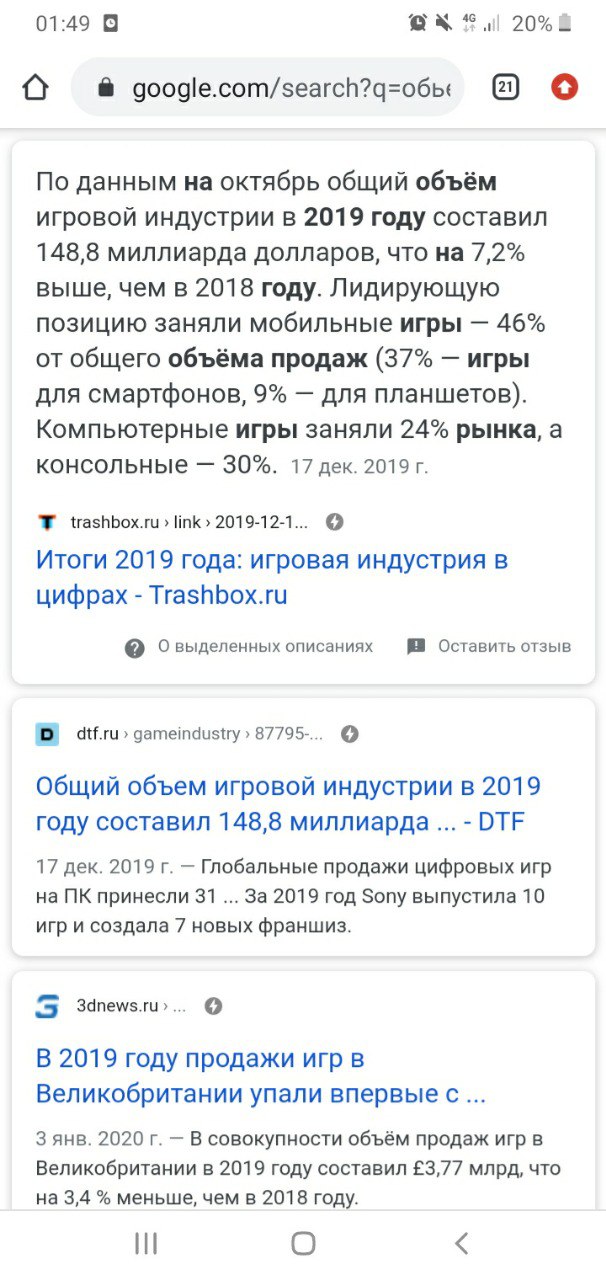This screenshot has width=606, height=1280.
Task: Show recent apps from the navigation bar
Action: coord(146,1243)
